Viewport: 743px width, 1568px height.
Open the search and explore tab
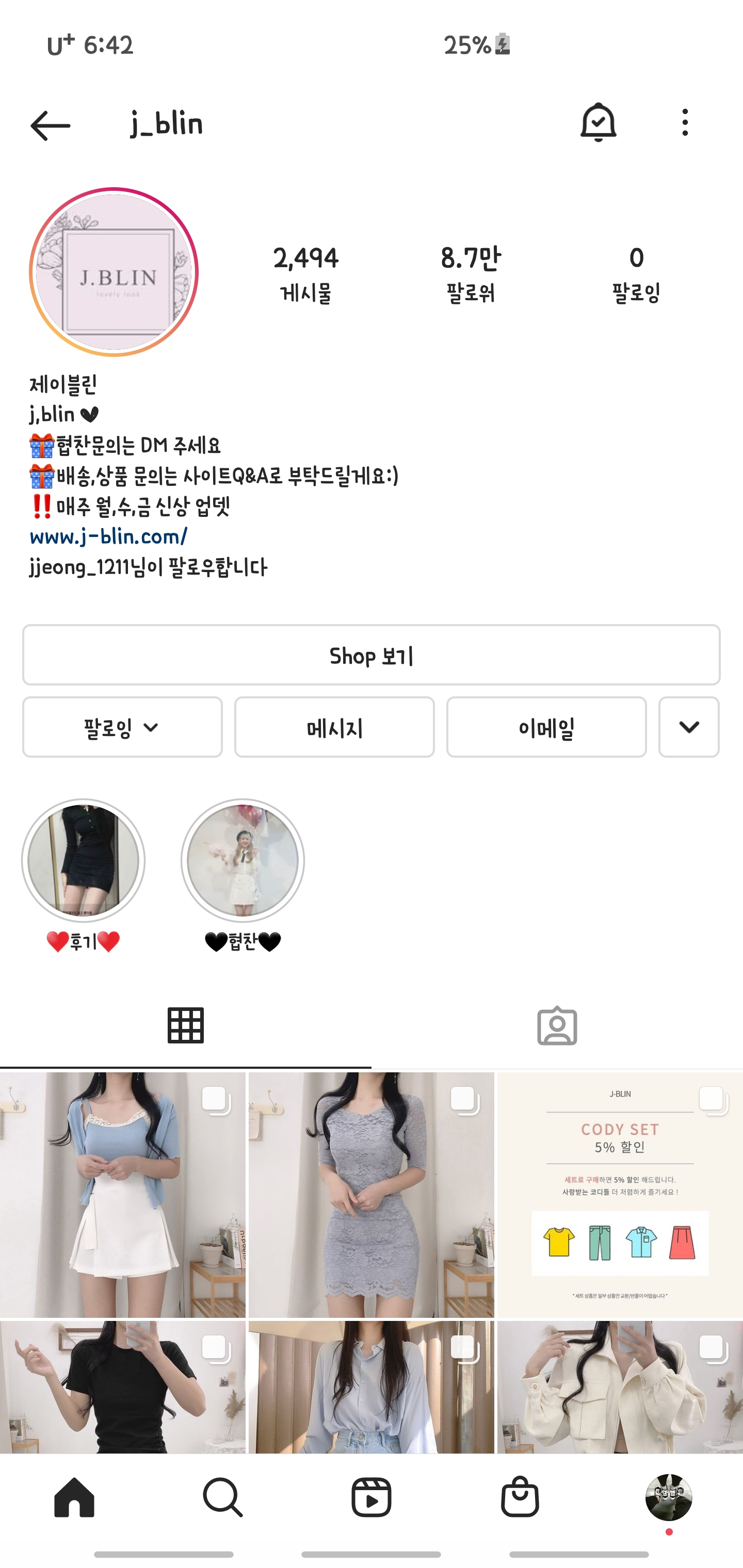(223, 1497)
